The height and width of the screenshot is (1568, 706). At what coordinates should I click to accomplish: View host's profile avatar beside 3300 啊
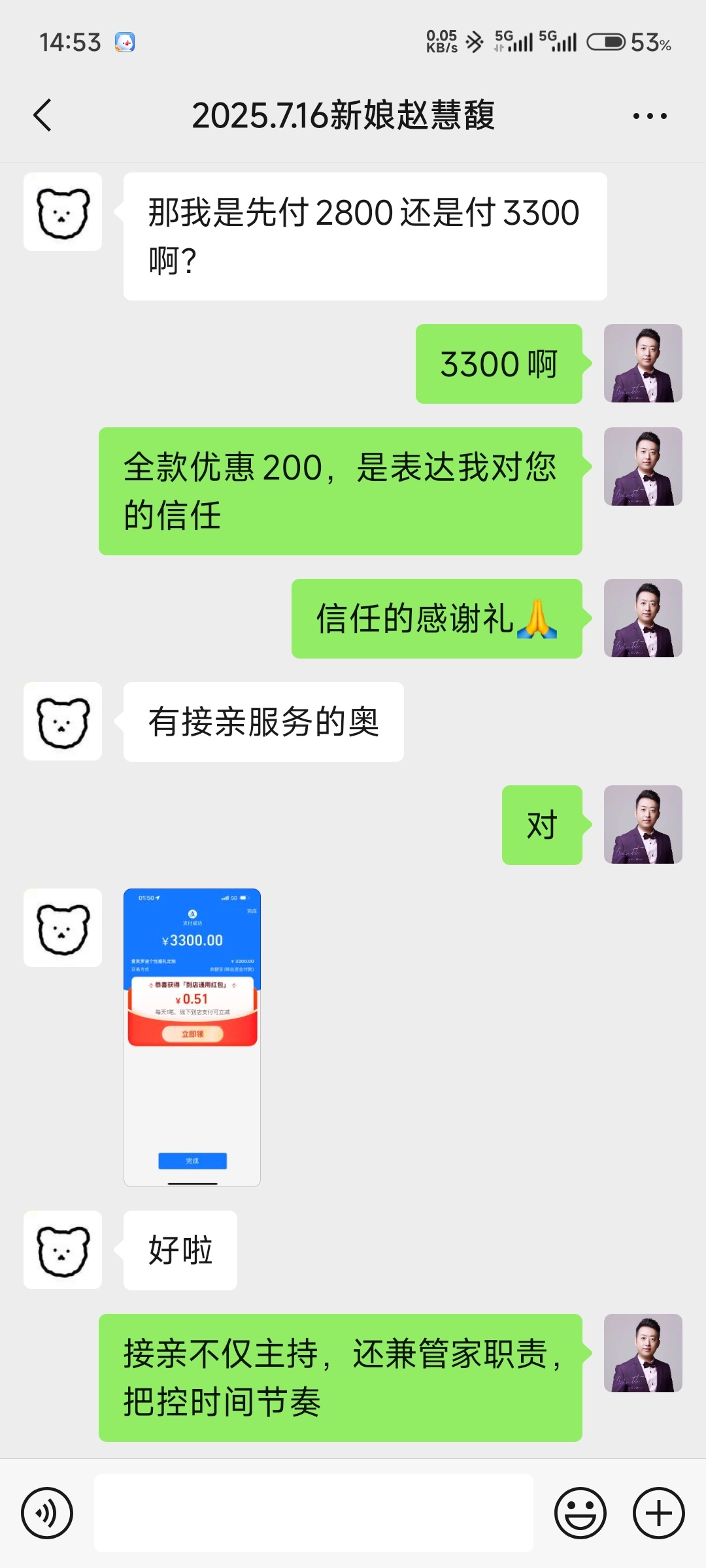click(x=643, y=363)
